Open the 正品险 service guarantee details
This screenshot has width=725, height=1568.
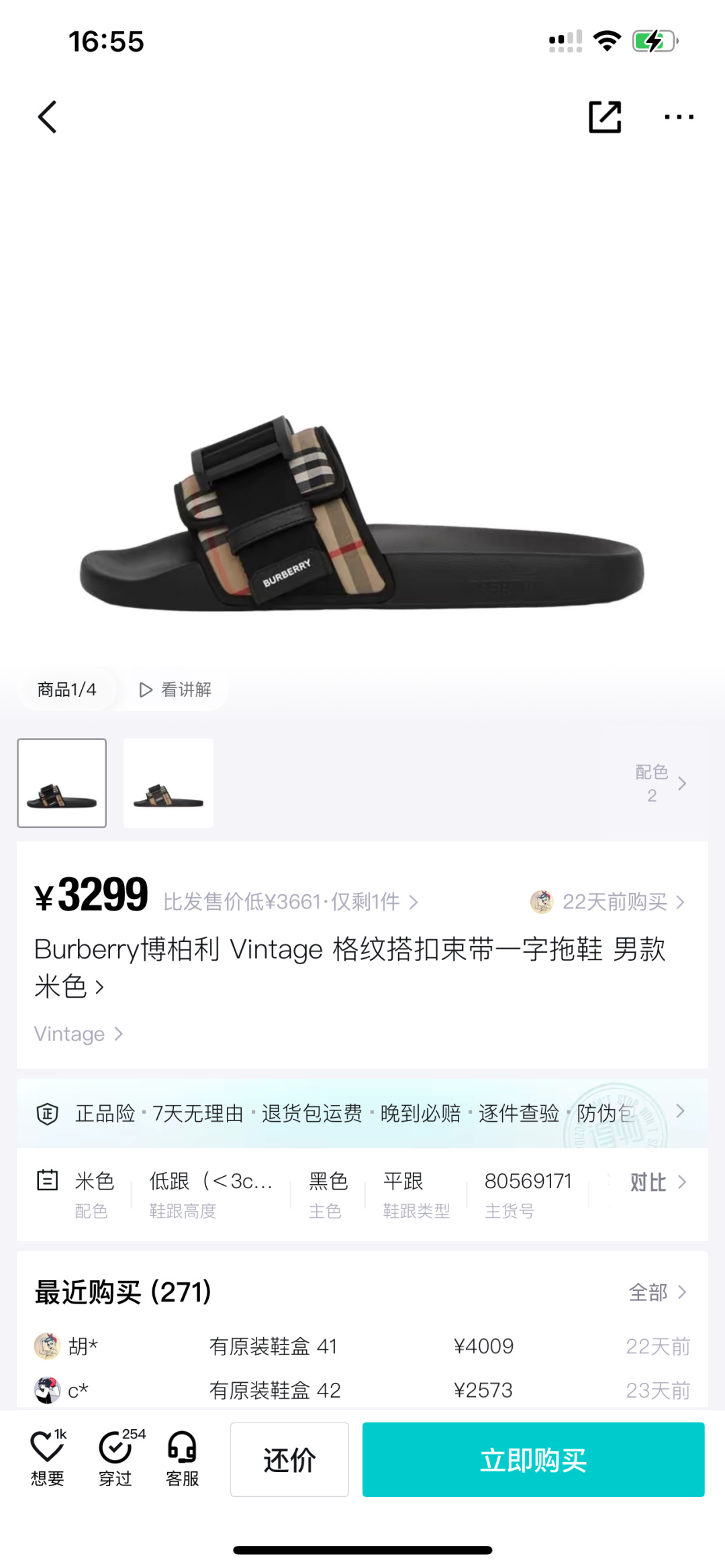pyautogui.click(x=104, y=1113)
